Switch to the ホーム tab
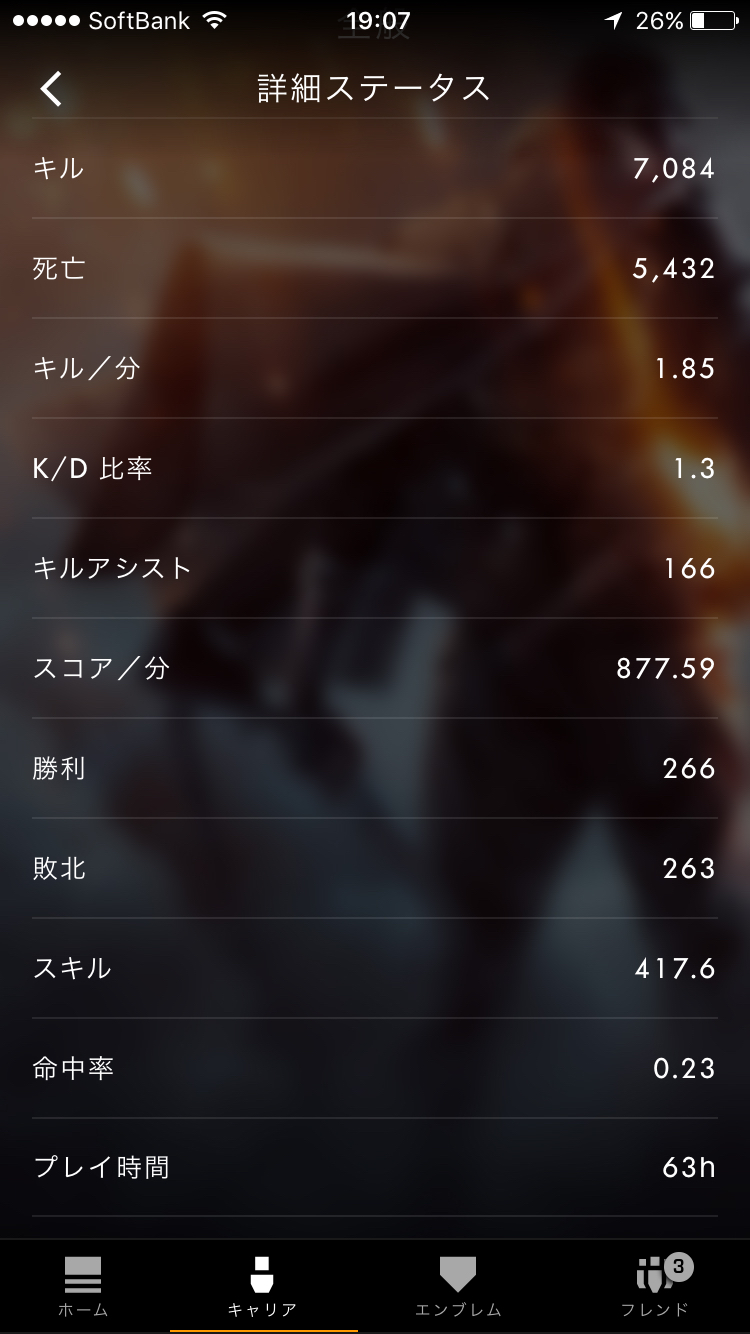Screen dimensions: 750x1334 pyautogui.click(x=83, y=1286)
